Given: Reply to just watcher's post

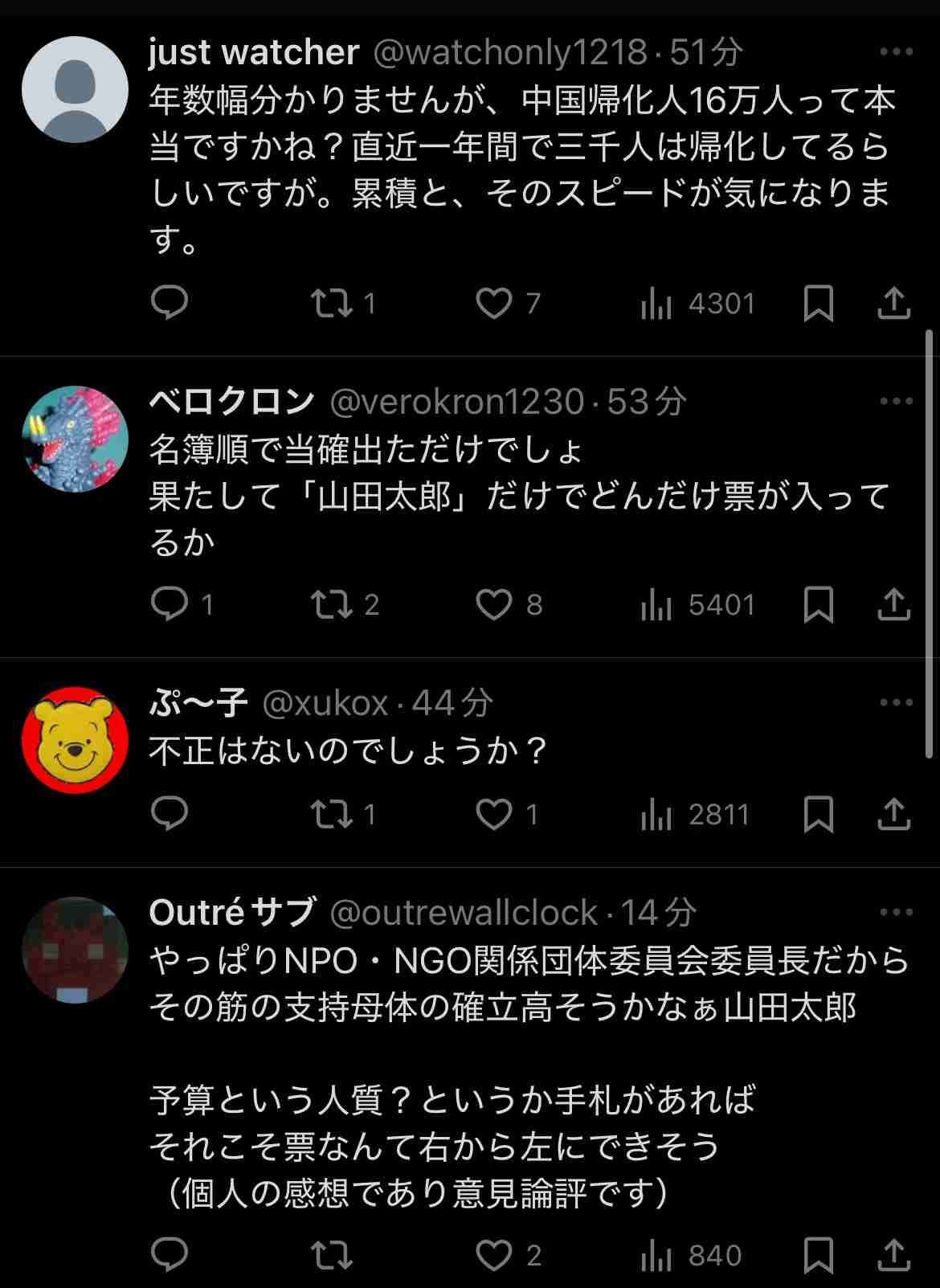Looking at the screenshot, I should pos(170,303).
